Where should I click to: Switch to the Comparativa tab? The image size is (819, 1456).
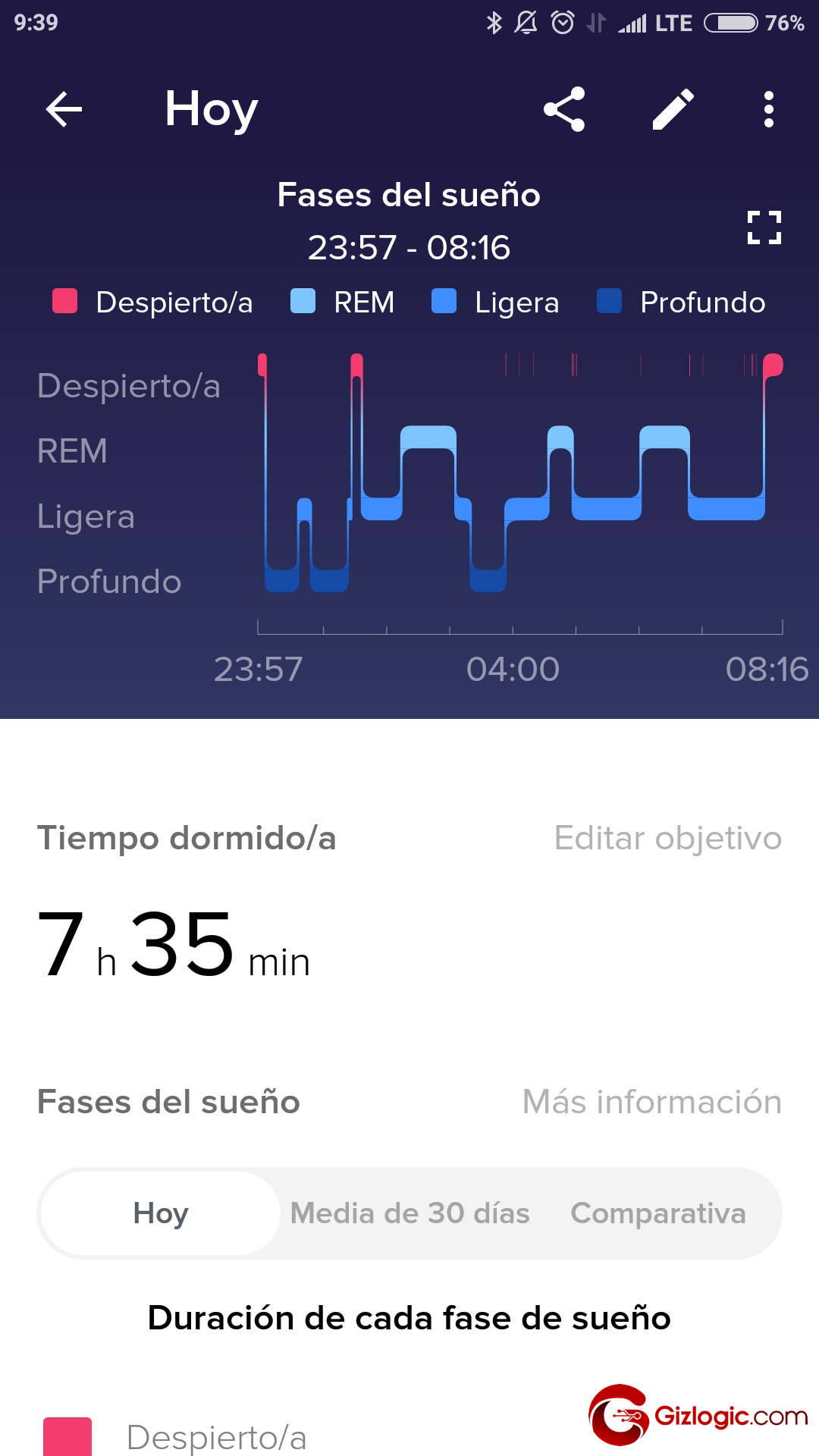pos(658,1213)
